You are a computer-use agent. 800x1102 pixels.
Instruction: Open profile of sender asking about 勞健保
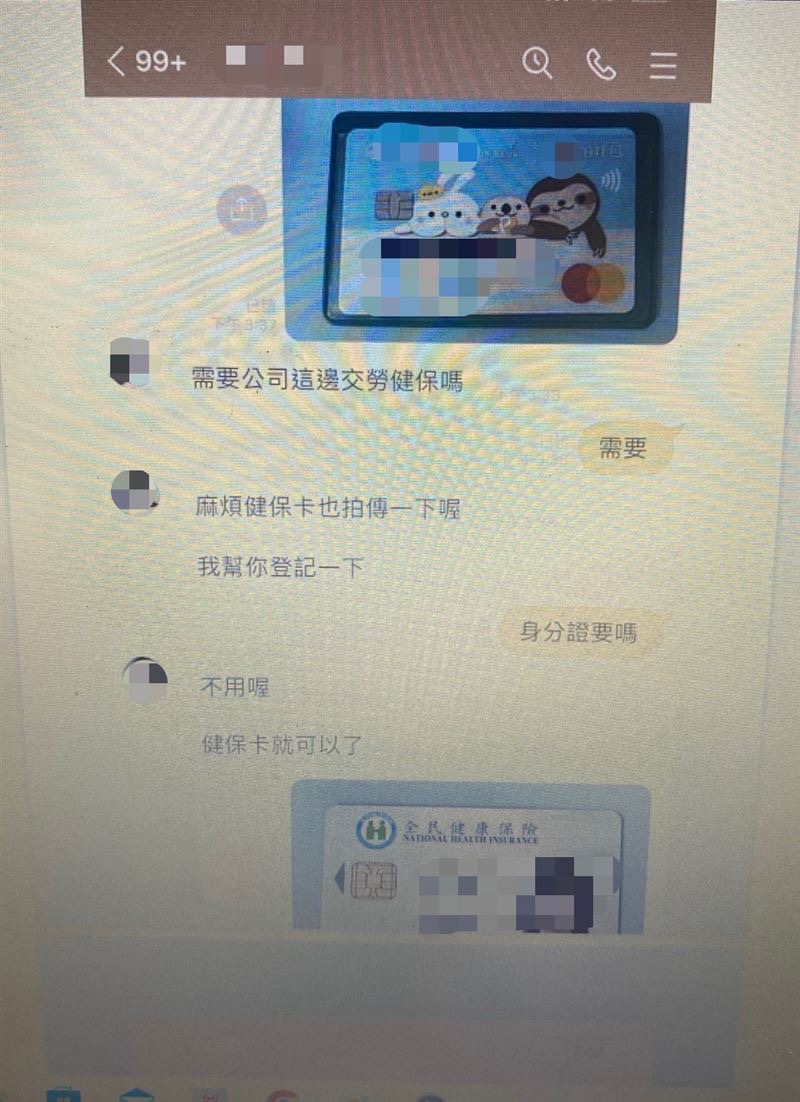click(130, 363)
